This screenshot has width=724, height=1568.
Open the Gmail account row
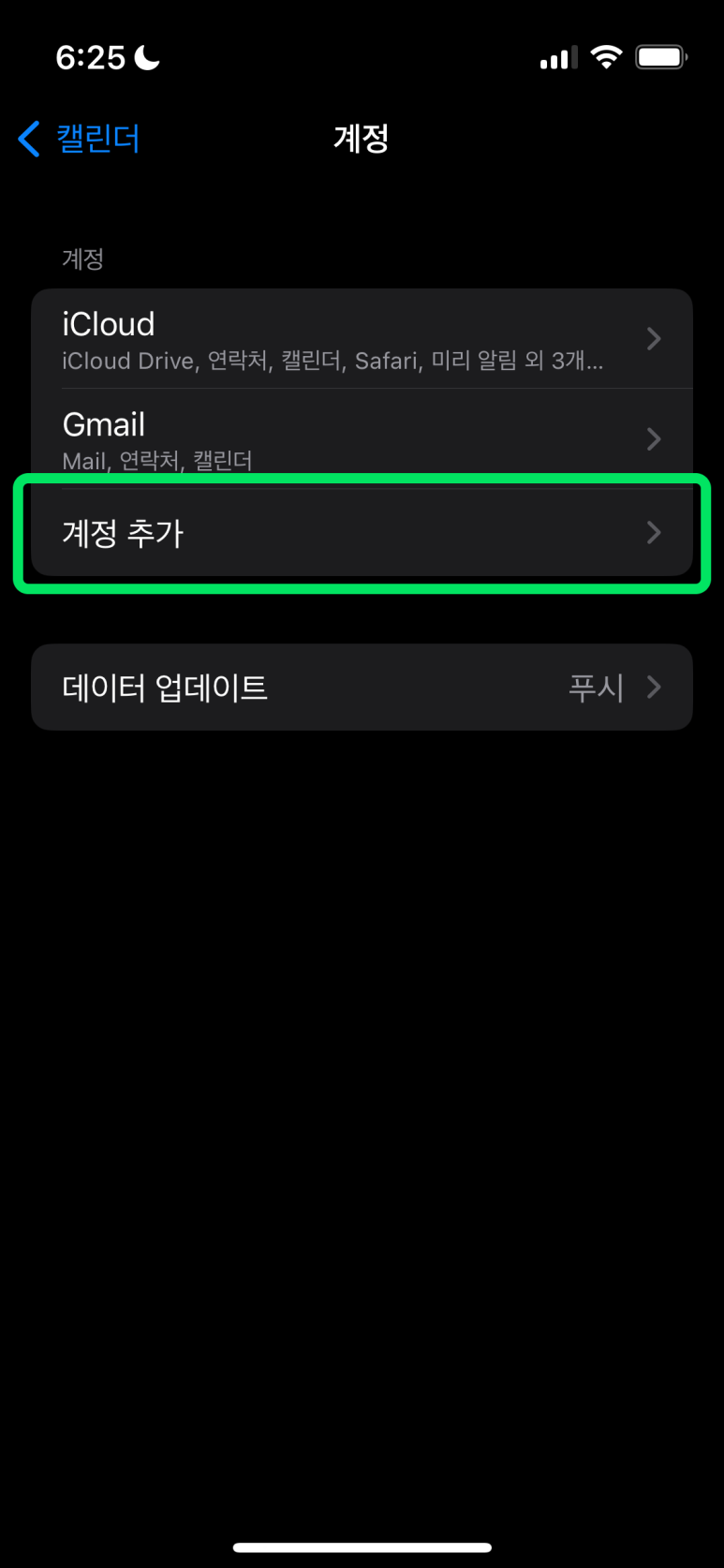click(362, 438)
